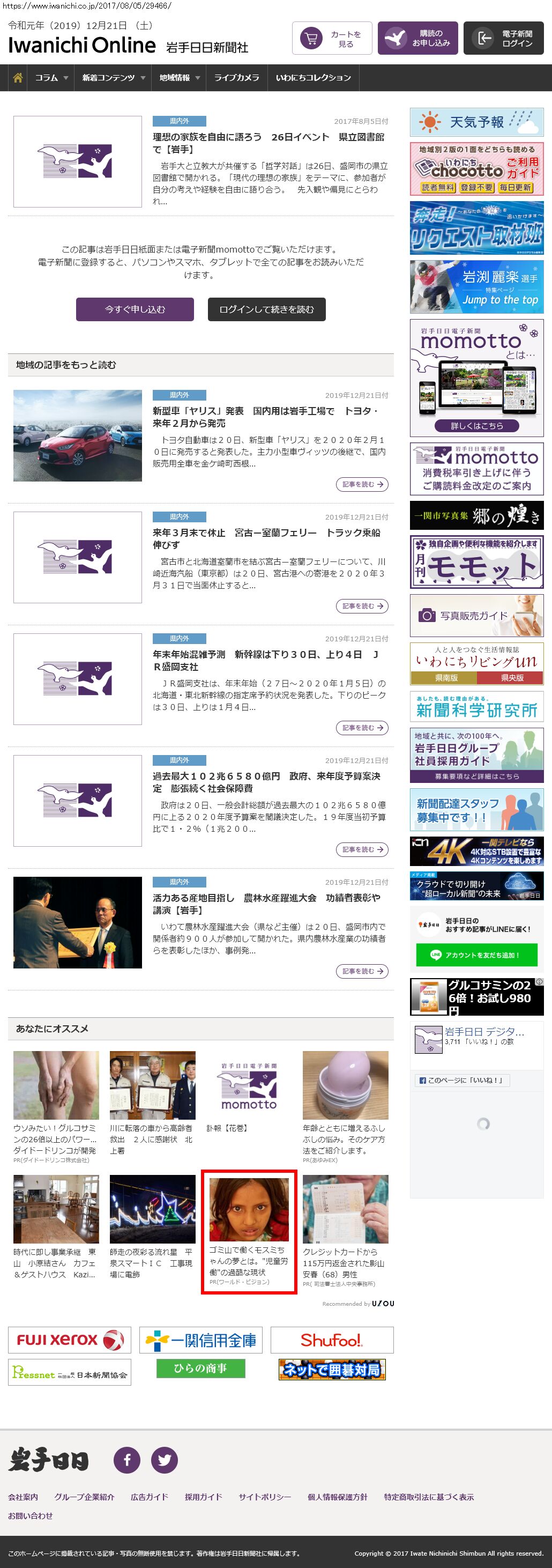Open the Twitter icon in footer
552x1568 pixels.
(165, 1460)
